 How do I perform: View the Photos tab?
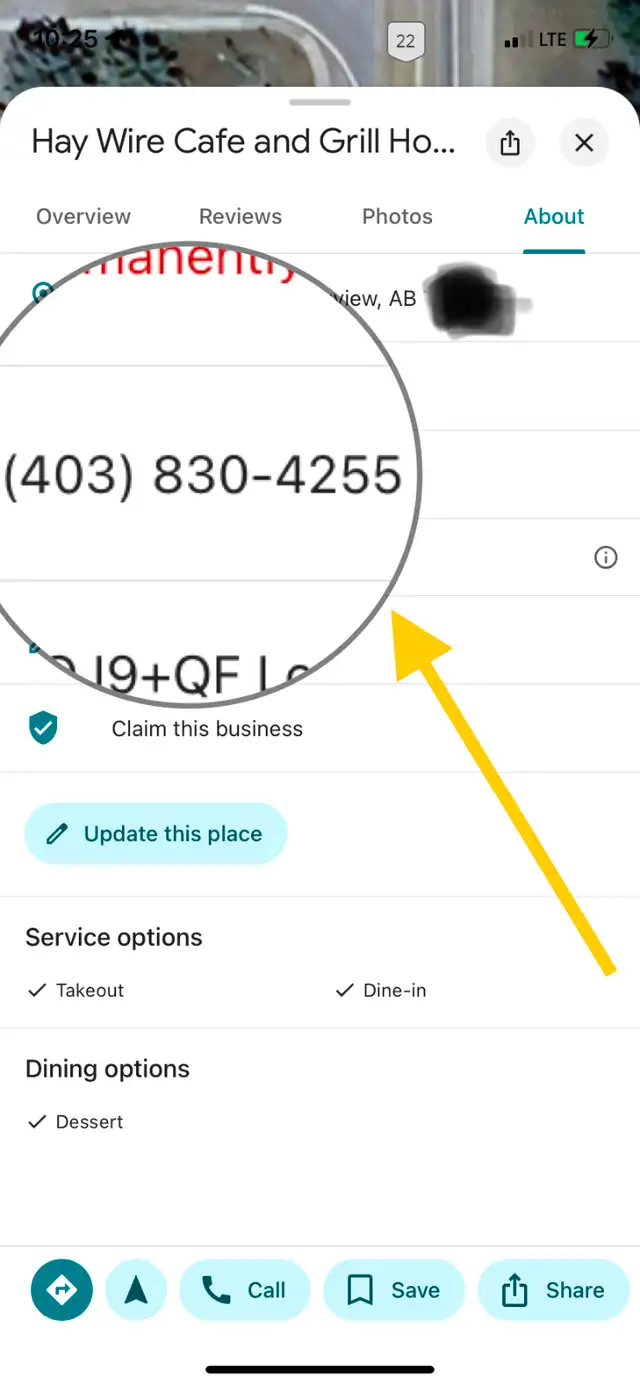point(397,216)
